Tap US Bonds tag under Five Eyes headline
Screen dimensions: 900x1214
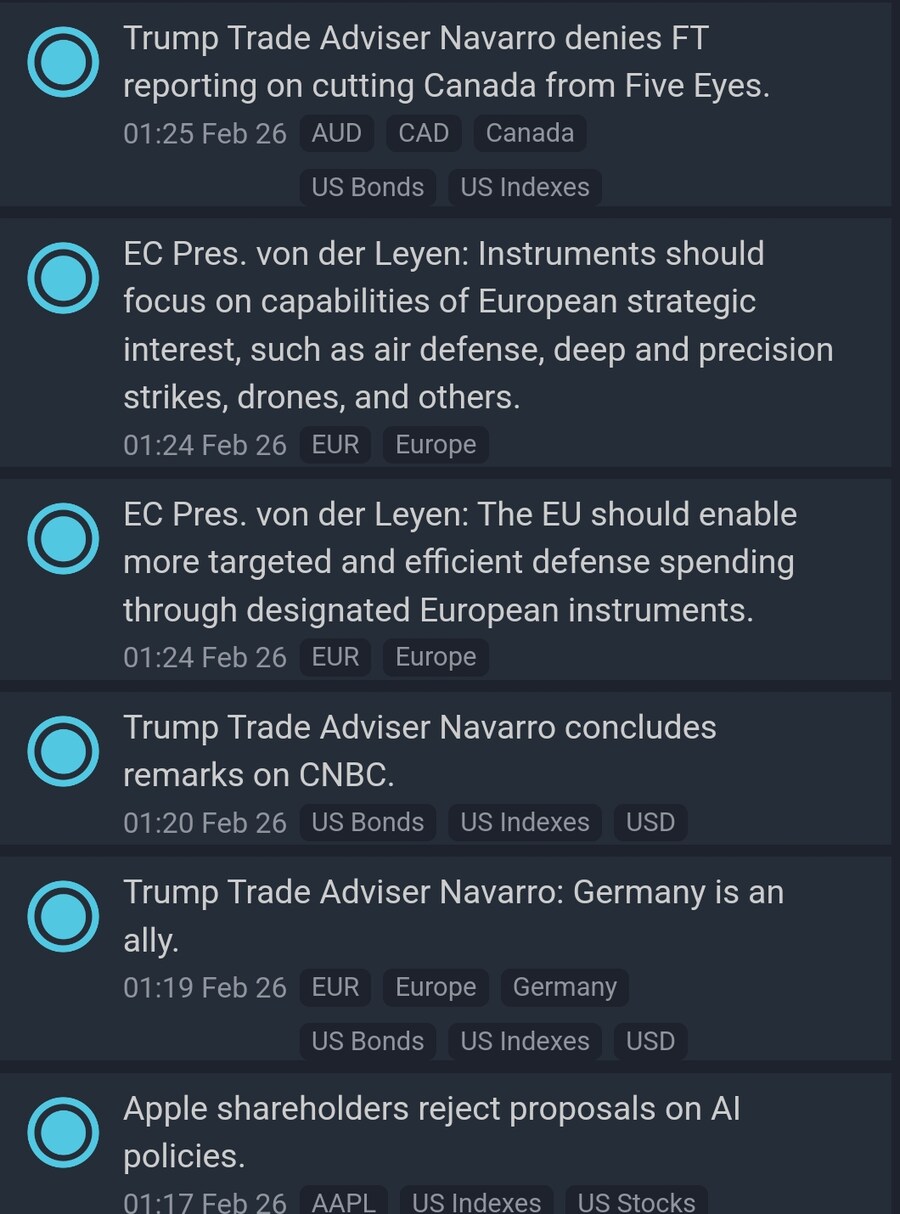point(367,187)
